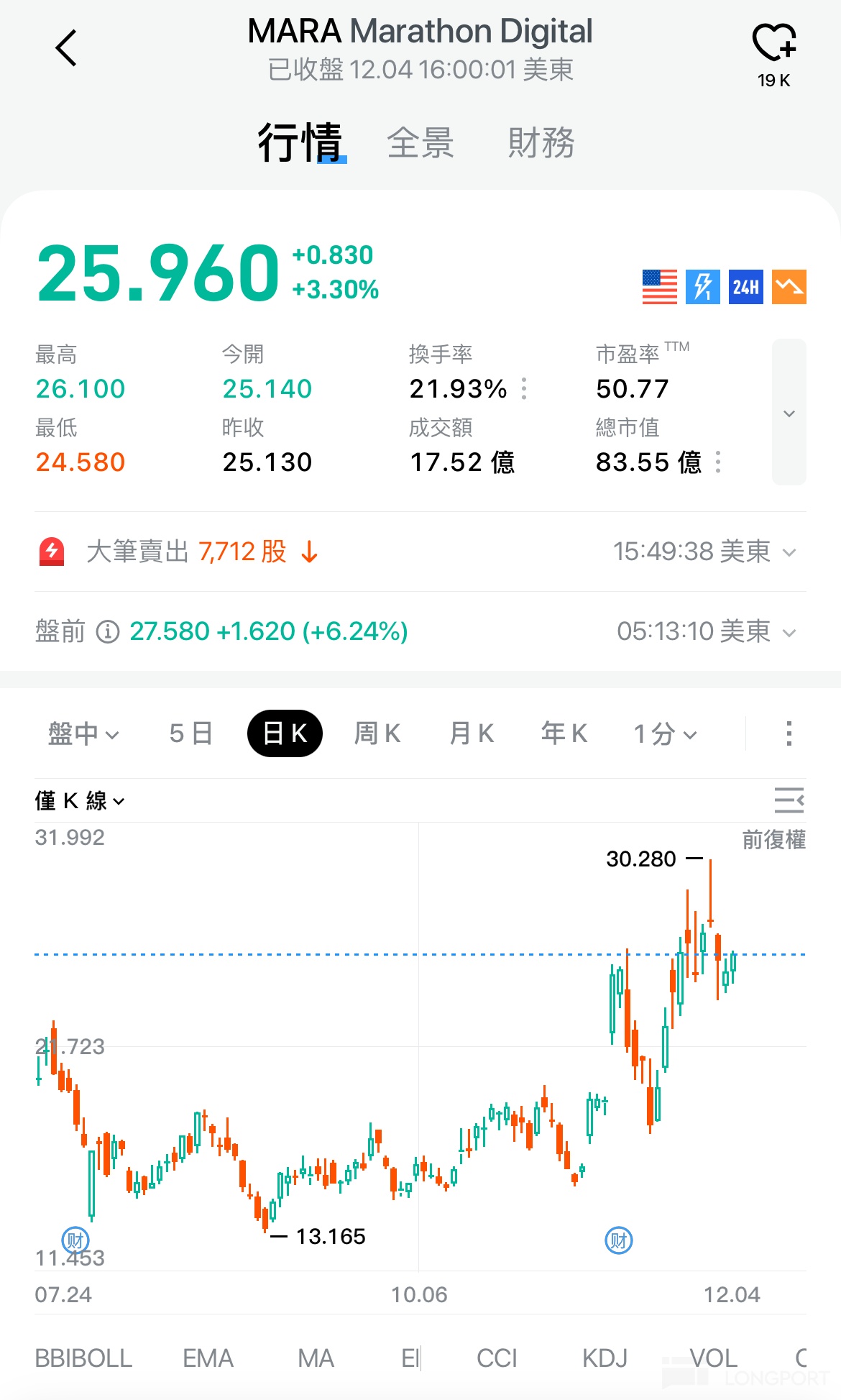Tap the 前復權 adjustment setting
The width and height of the screenshot is (841, 1400).
[773, 839]
